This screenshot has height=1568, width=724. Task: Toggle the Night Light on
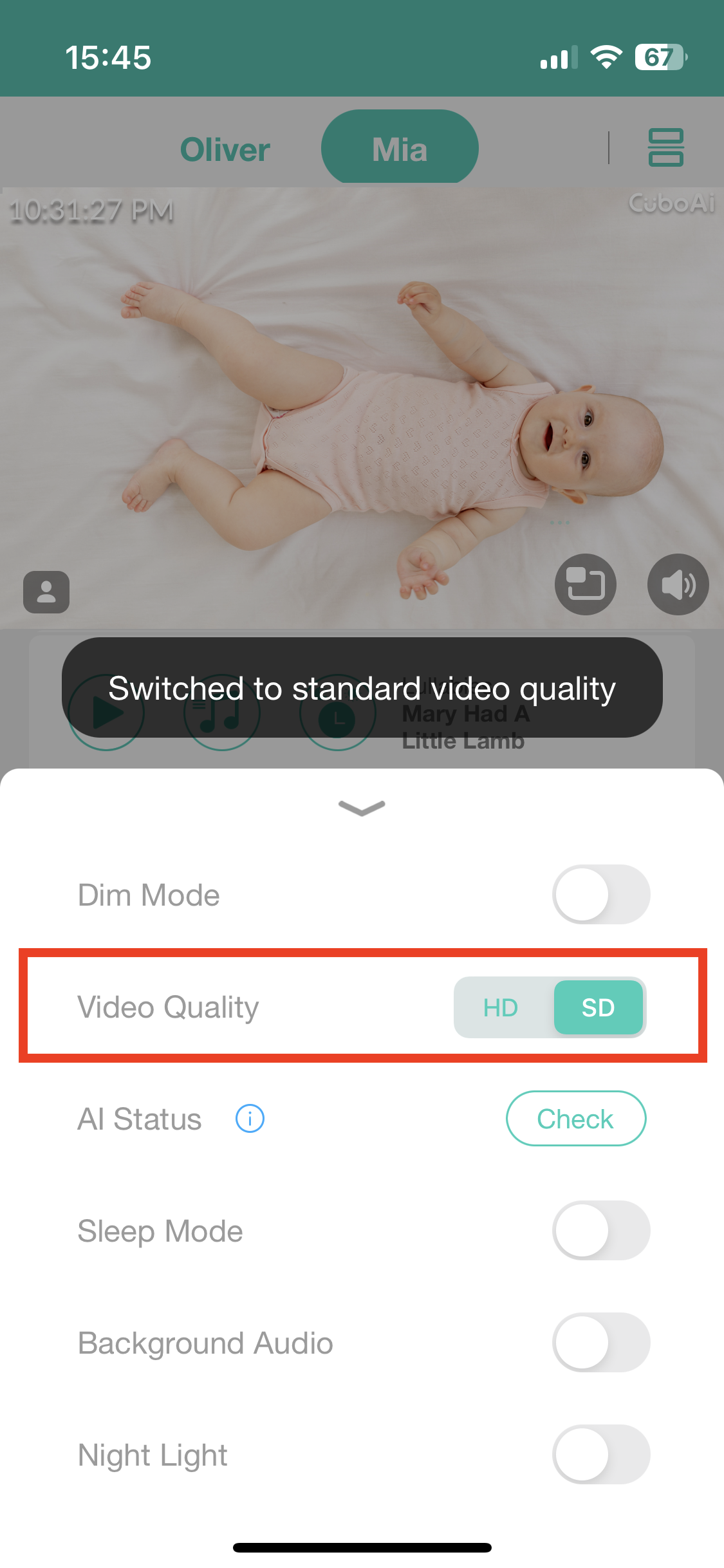[600, 1454]
